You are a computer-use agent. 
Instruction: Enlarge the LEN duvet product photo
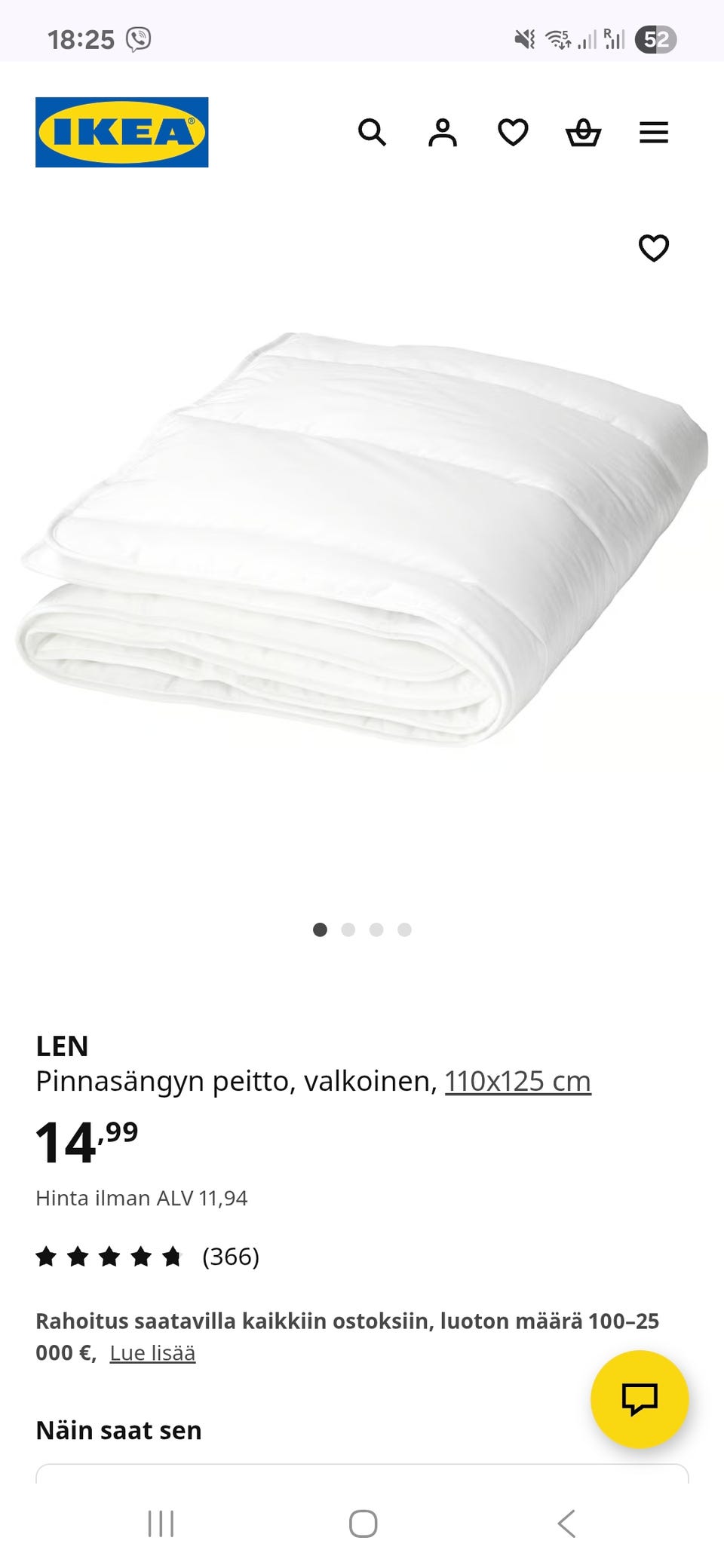coord(362,539)
